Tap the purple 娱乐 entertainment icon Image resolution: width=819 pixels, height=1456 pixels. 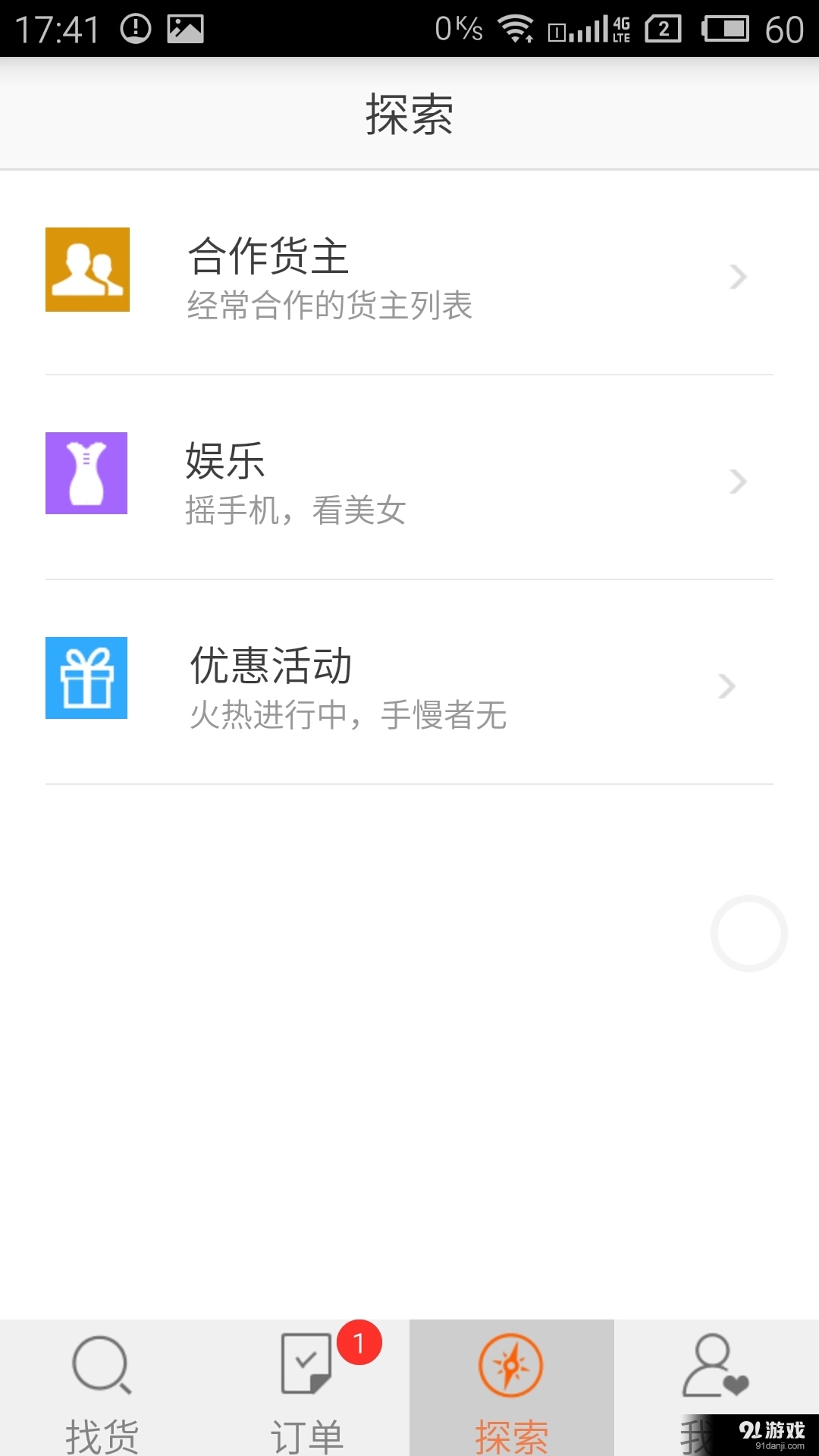(86, 474)
